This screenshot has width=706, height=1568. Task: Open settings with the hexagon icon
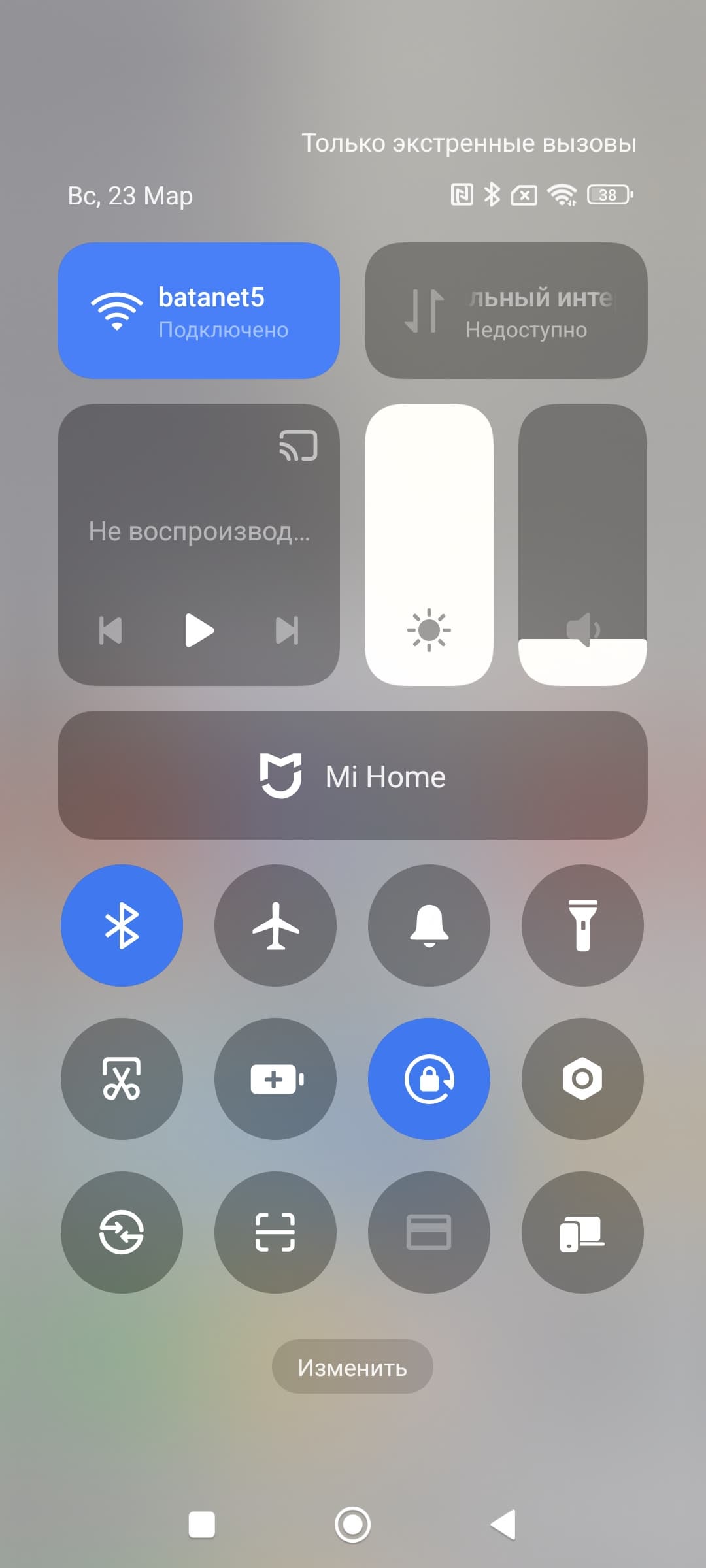pyautogui.click(x=582, y=1079)
